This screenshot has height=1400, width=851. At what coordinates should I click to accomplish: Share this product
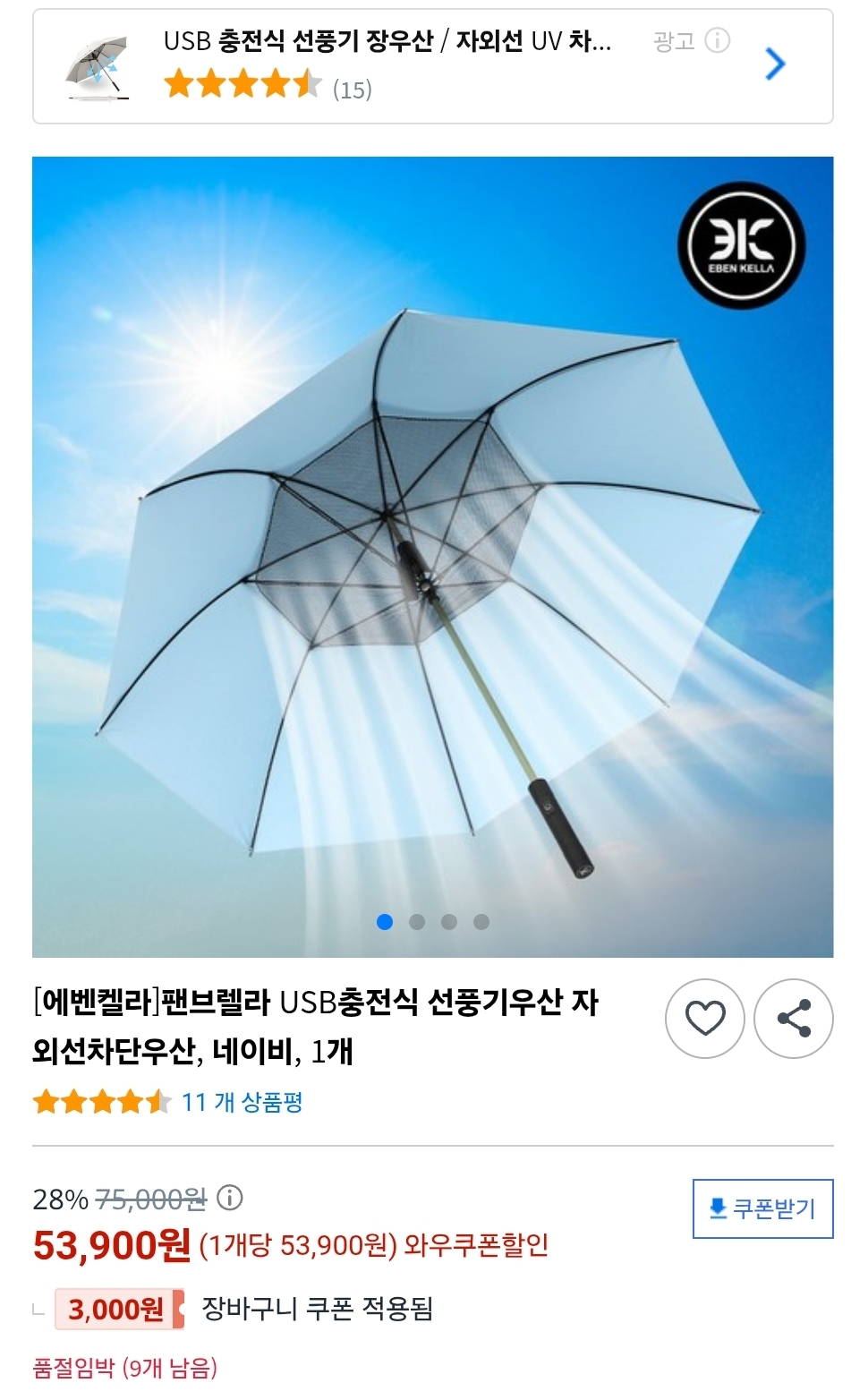pyautogui.click(x=794, y=1019)
